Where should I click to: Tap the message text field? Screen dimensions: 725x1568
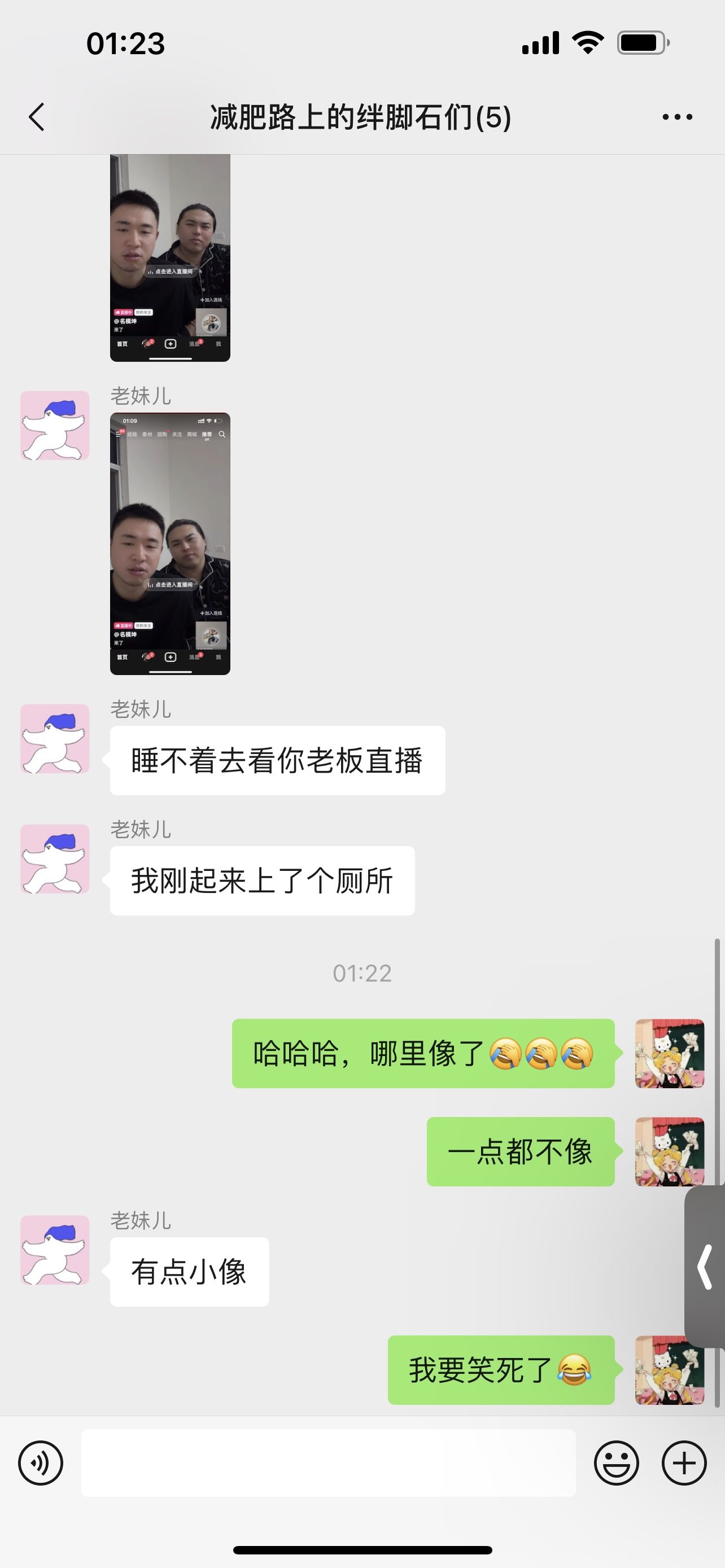329,1462
